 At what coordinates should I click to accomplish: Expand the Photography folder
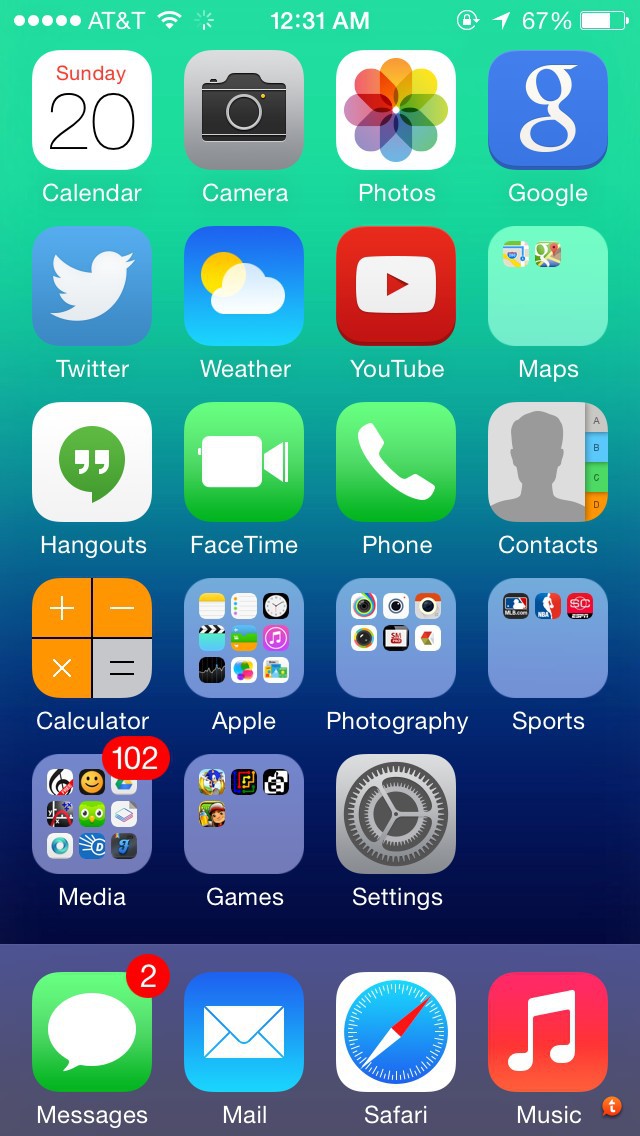pos(396,638)
